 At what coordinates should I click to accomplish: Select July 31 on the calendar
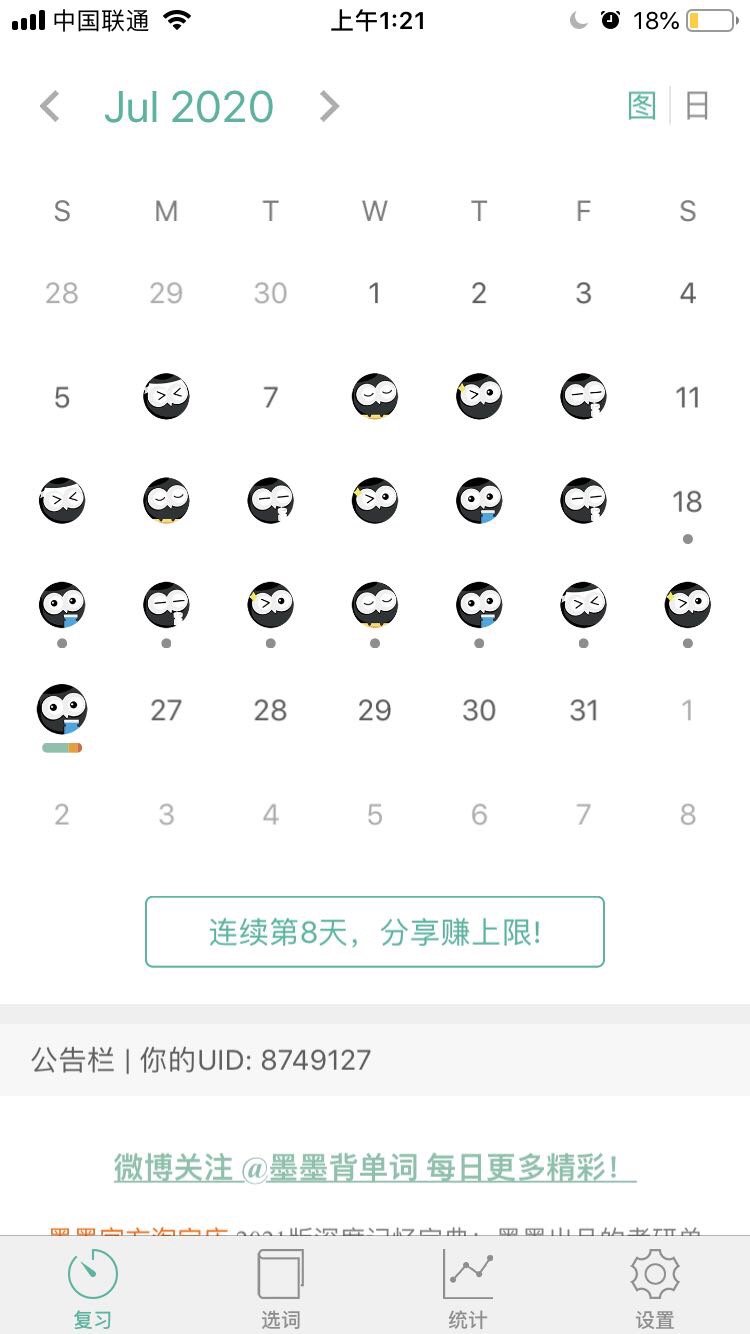click(x=583, y=710)
